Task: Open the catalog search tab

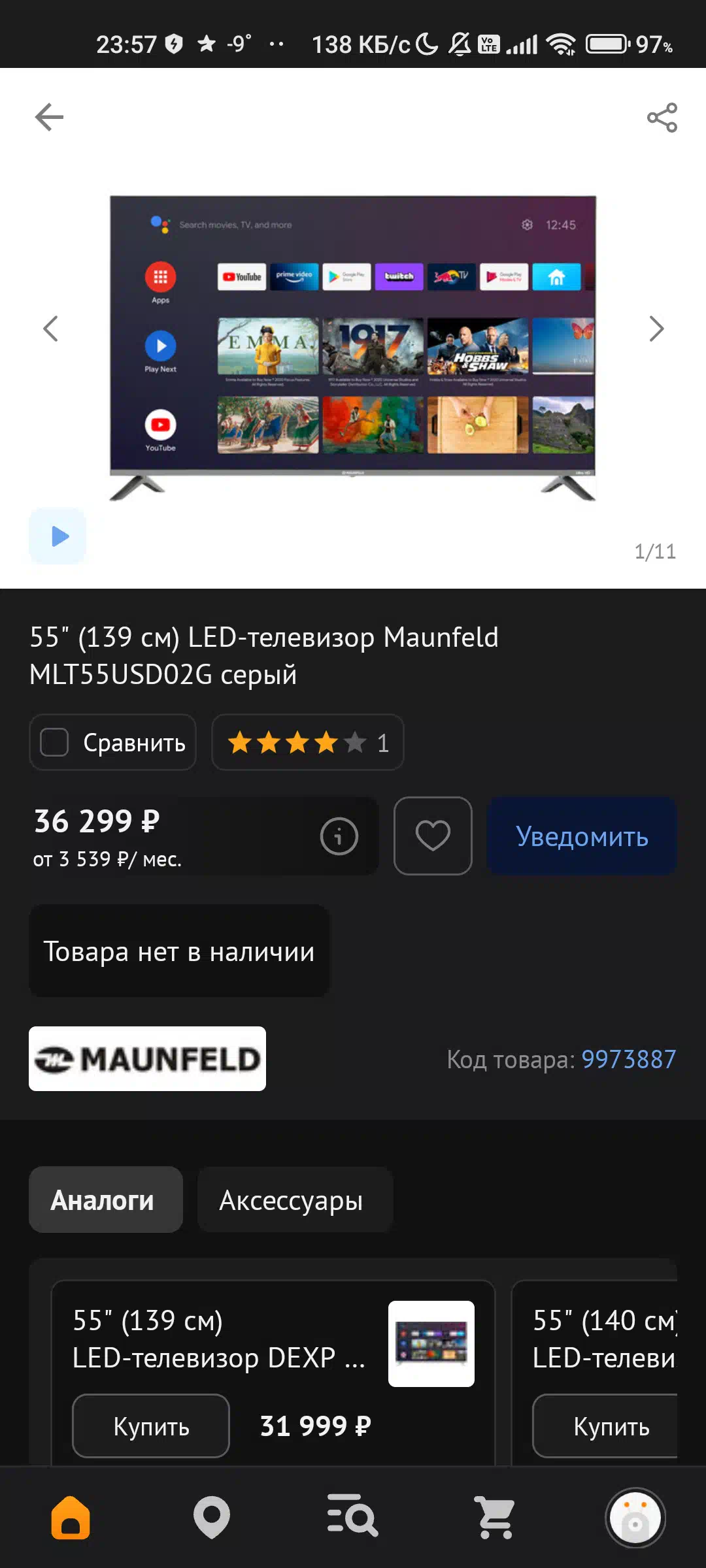Action: click(x=352, y=1517)
